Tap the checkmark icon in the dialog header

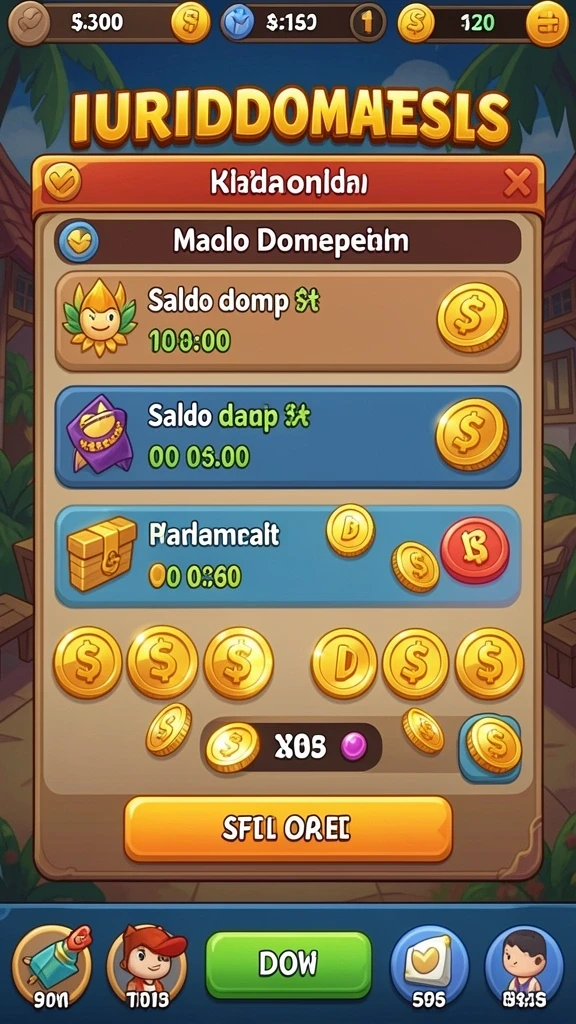click(x=62, y=182)
